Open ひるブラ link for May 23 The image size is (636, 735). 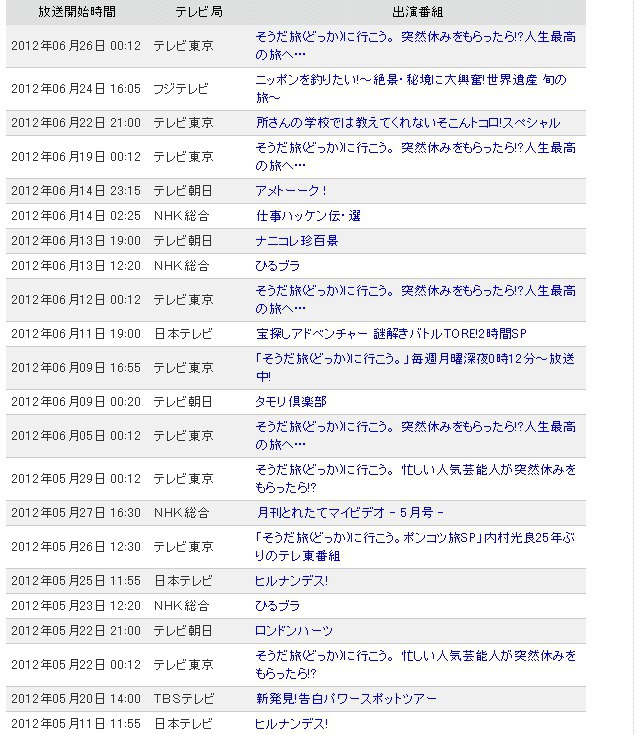coord(278,606)
